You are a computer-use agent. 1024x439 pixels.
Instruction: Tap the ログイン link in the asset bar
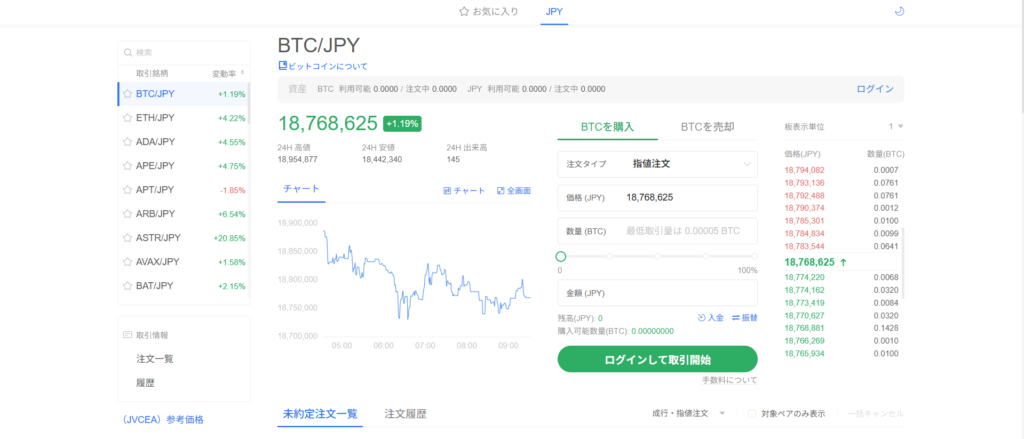[874, 89]
